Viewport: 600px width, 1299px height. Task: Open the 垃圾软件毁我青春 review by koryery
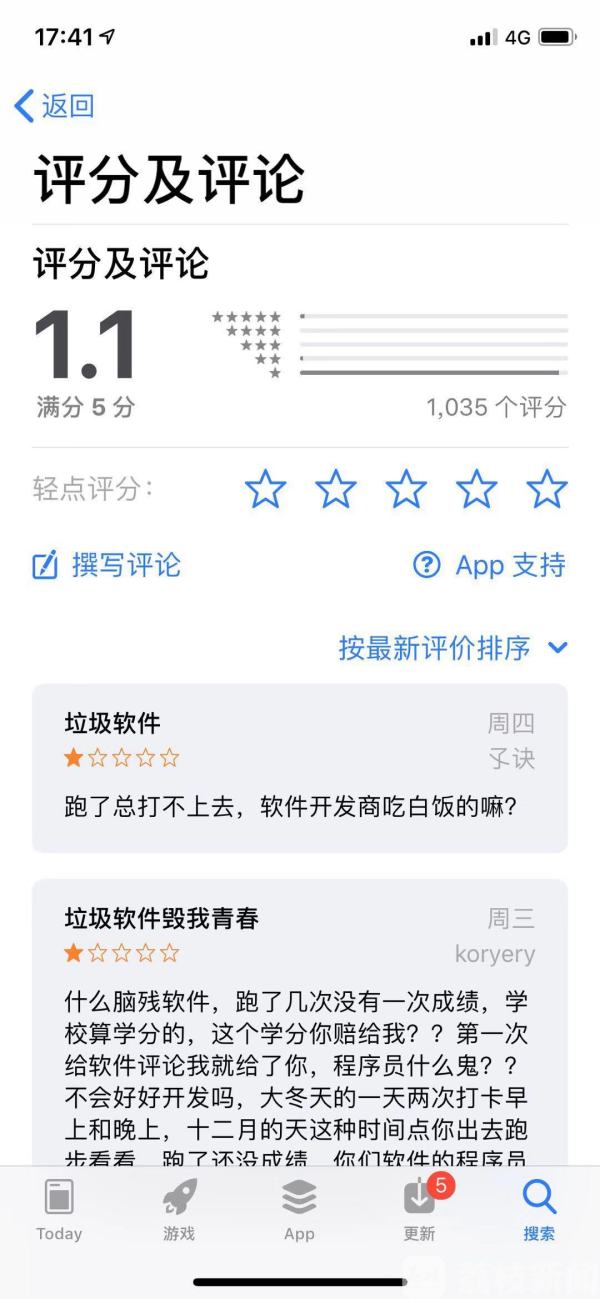click(300, 1022)
